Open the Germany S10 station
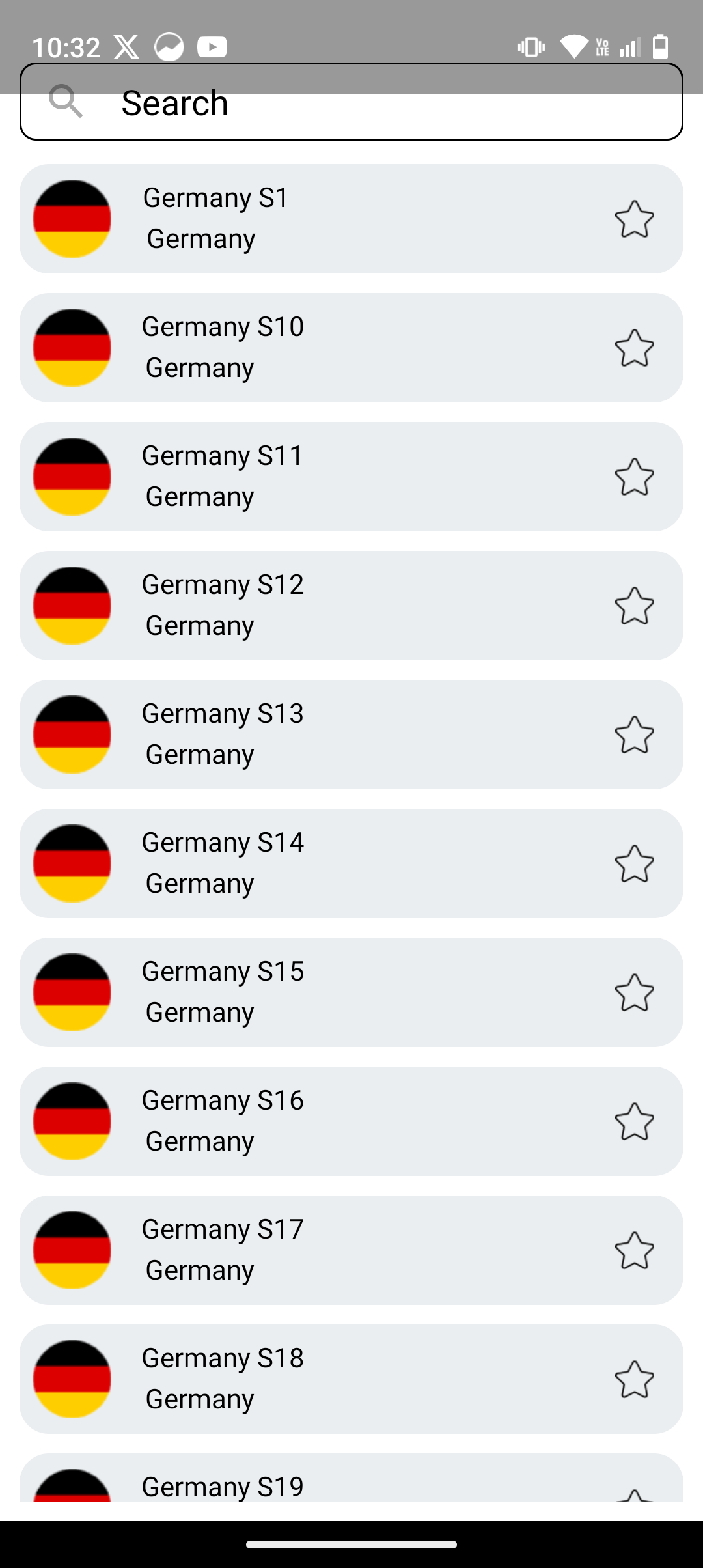 [351, 346]
